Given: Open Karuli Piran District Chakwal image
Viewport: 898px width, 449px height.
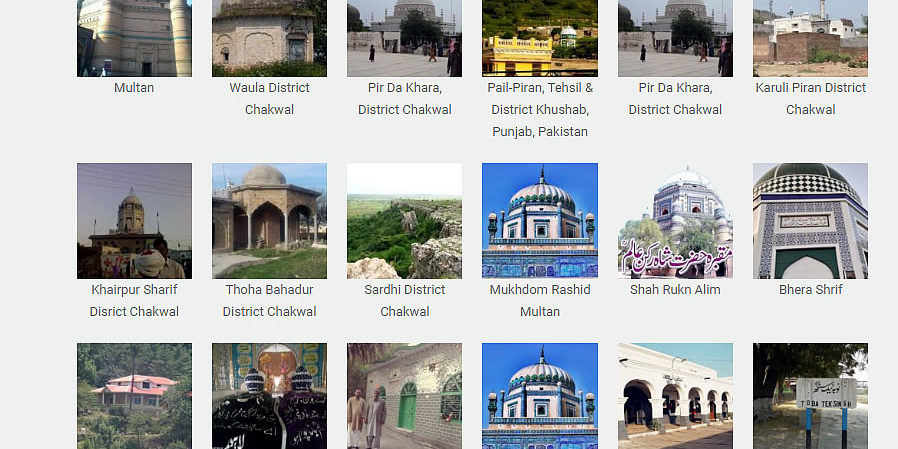Looking at the screenshot, I should tap(810, 38).
